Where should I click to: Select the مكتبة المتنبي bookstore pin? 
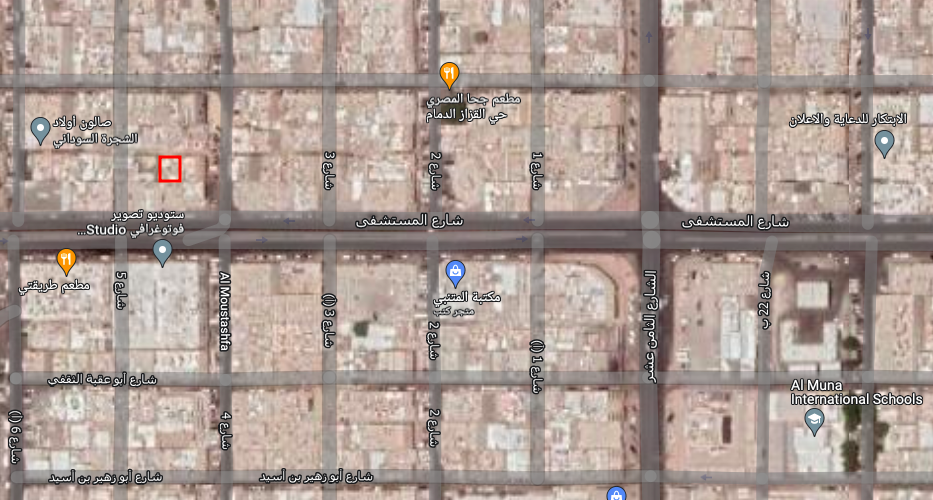point(455,272)
